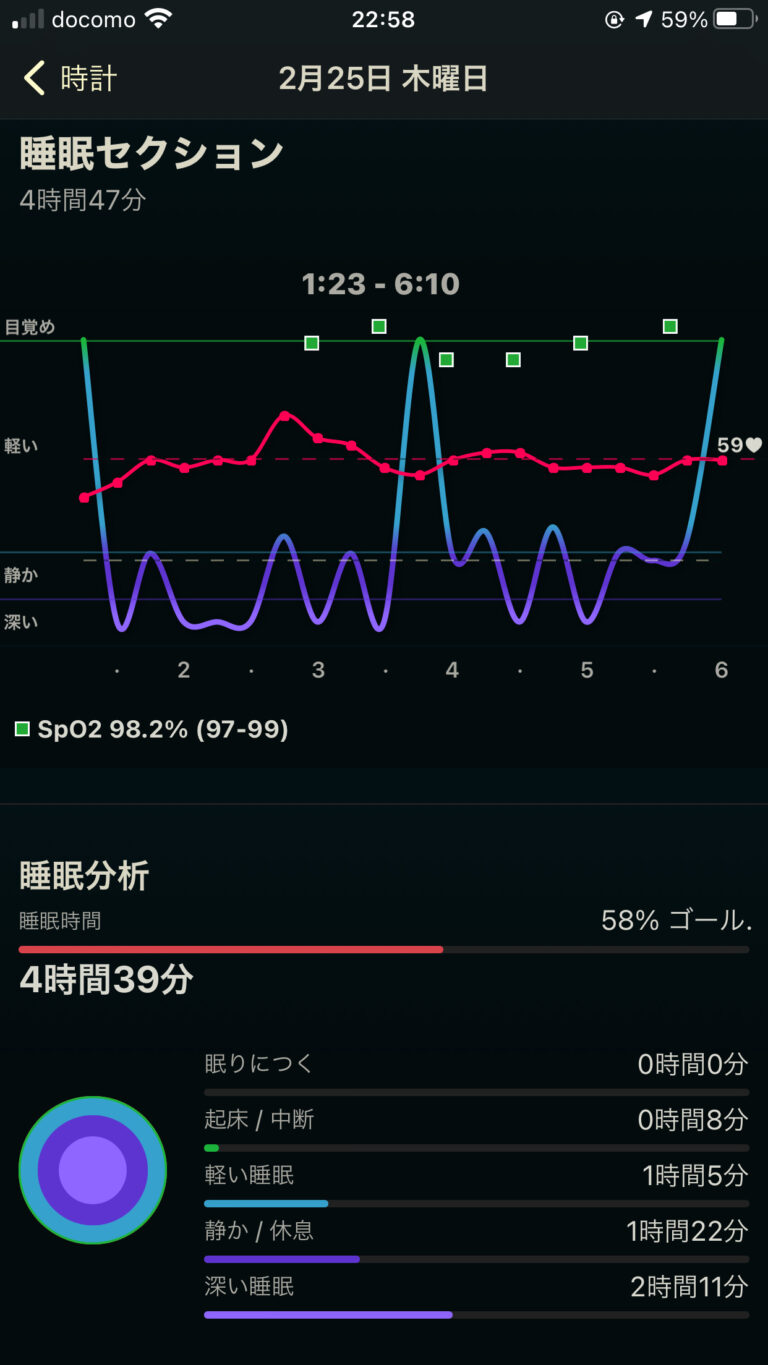Go back to the 時計 screen
This screenshot has width=768, height=1365.
(x=70, y=78)
